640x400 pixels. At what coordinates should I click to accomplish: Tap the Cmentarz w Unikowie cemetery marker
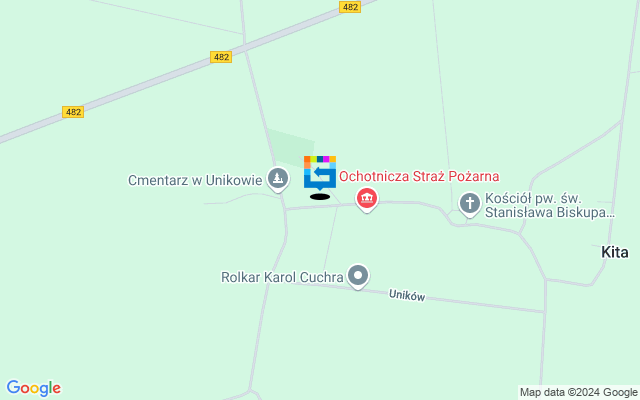coord(279,180)
